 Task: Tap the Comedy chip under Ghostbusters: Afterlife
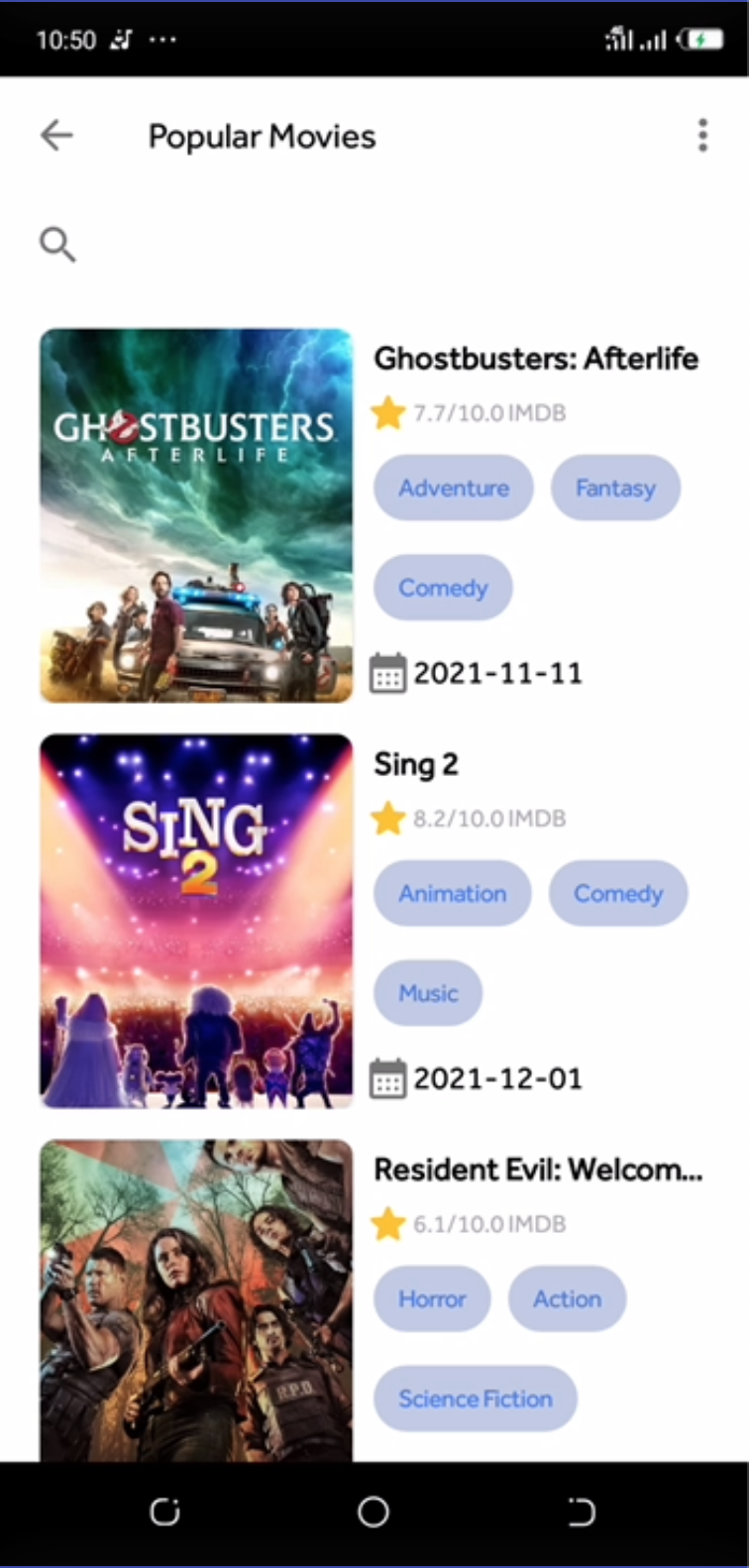click(x=443, y=588)
